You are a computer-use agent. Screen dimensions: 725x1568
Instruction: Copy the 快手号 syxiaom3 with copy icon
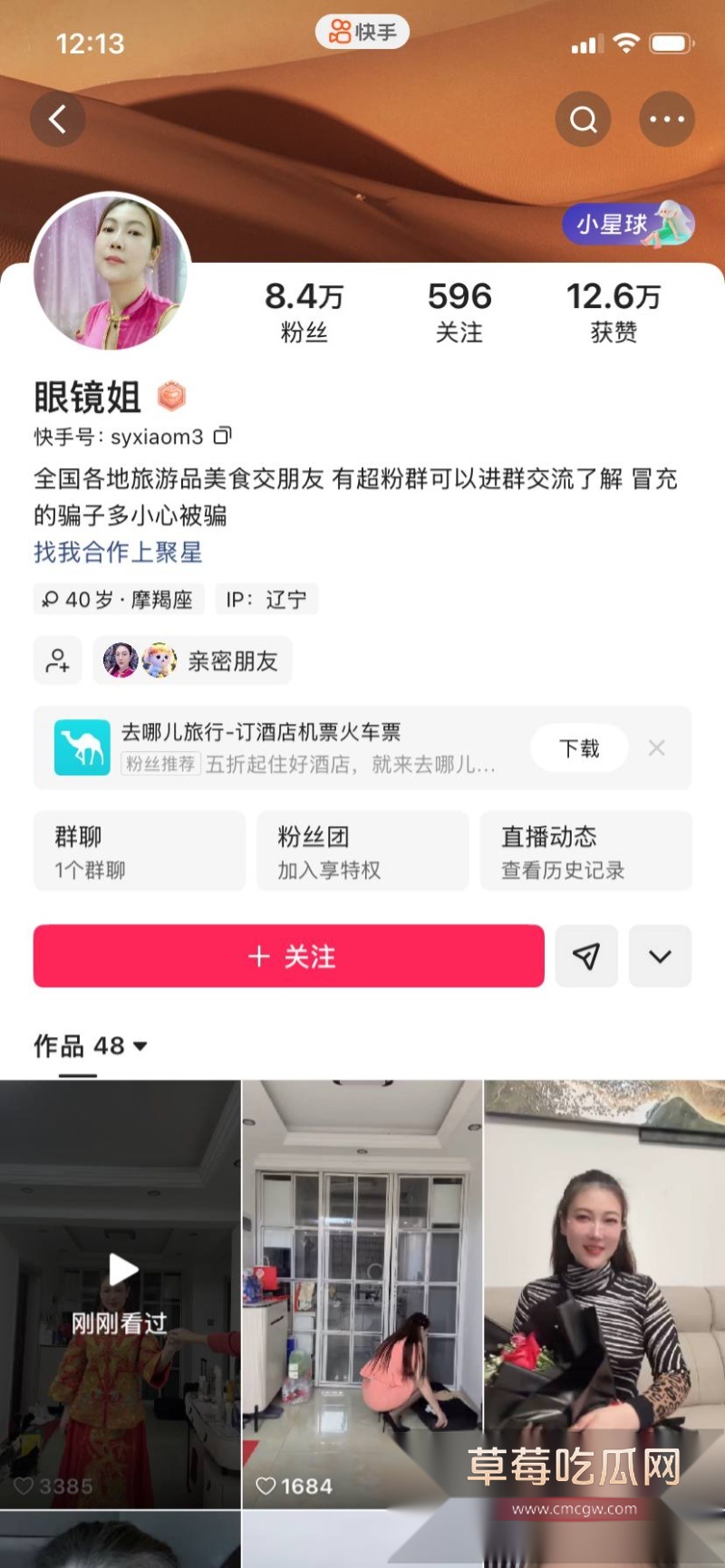point(224,436)
